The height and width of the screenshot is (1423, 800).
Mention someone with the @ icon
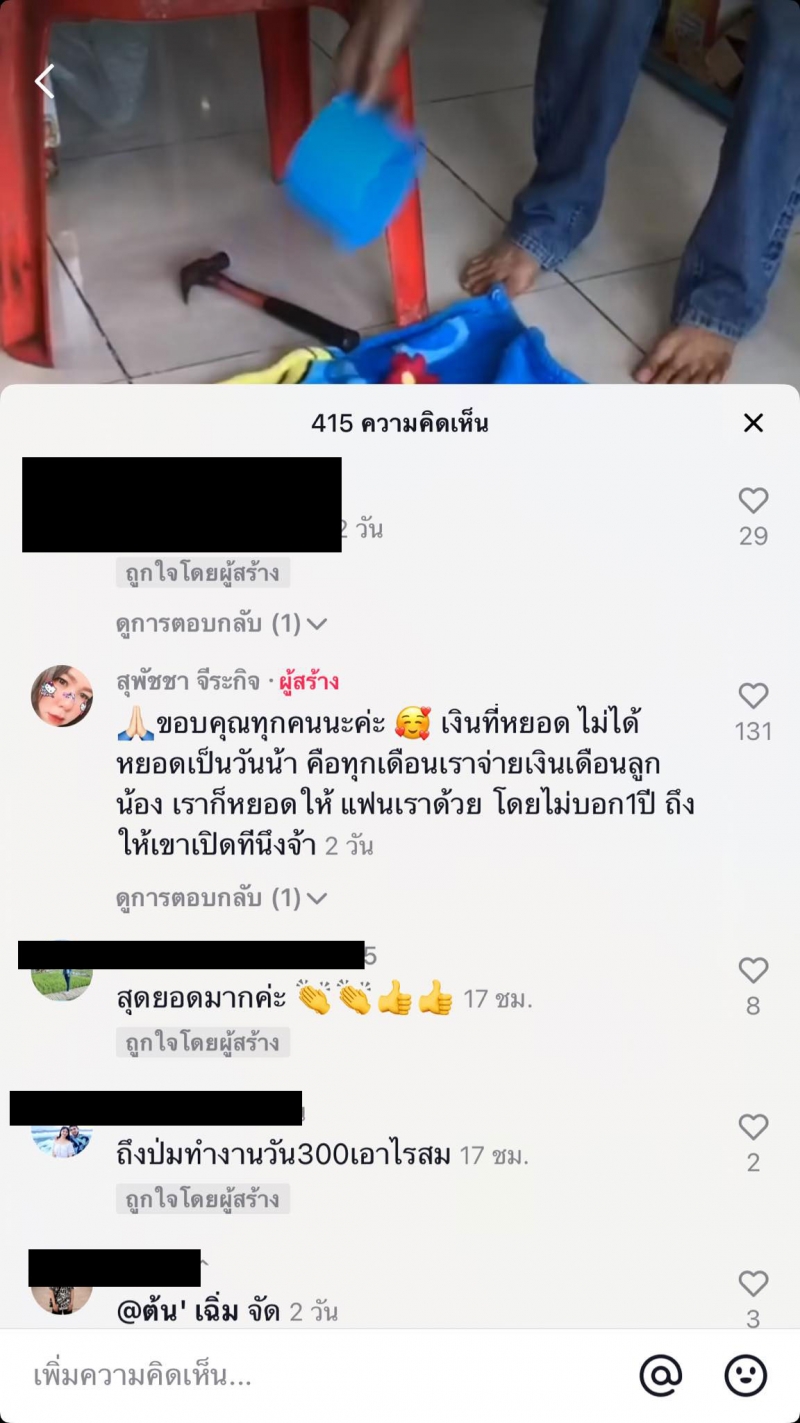click(x=660, y=1376)
